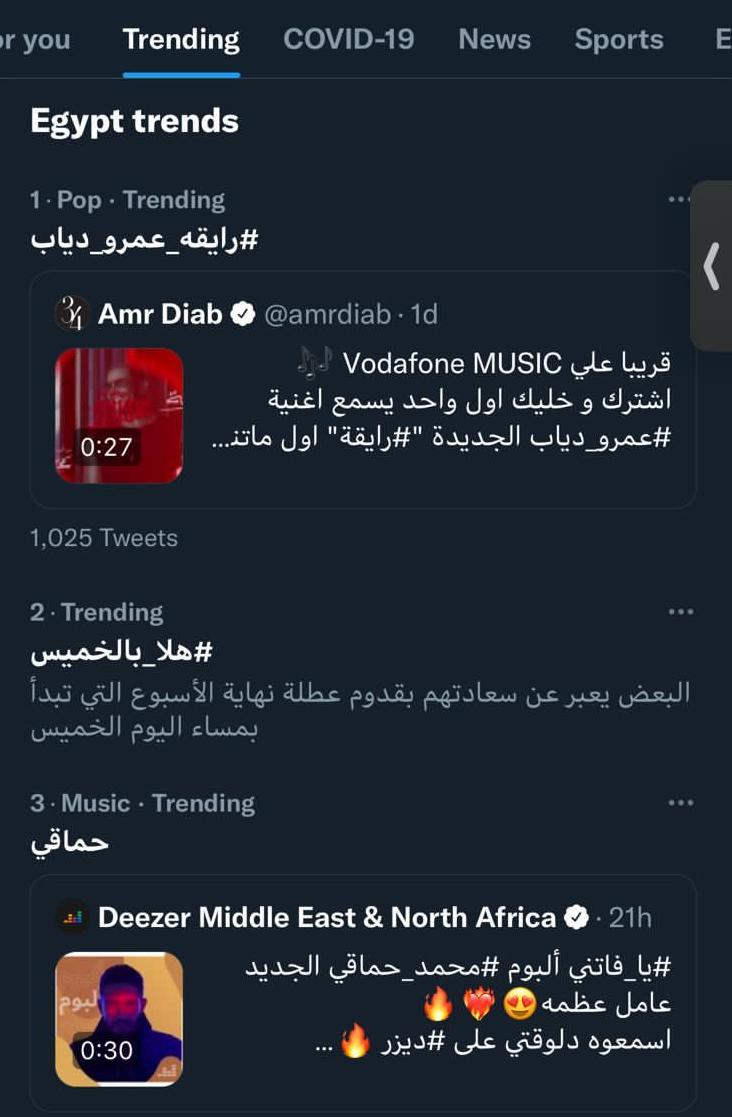Play Deezer's 0:30 video clip

tap(119, 1019)
